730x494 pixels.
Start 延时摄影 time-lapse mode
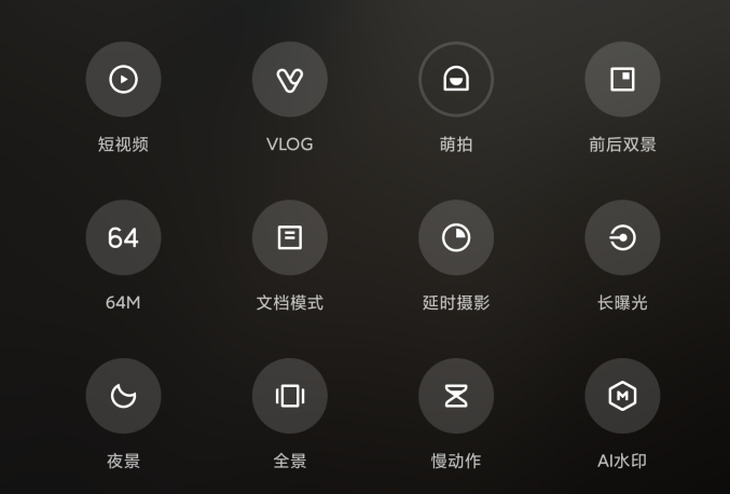[456, 238]
